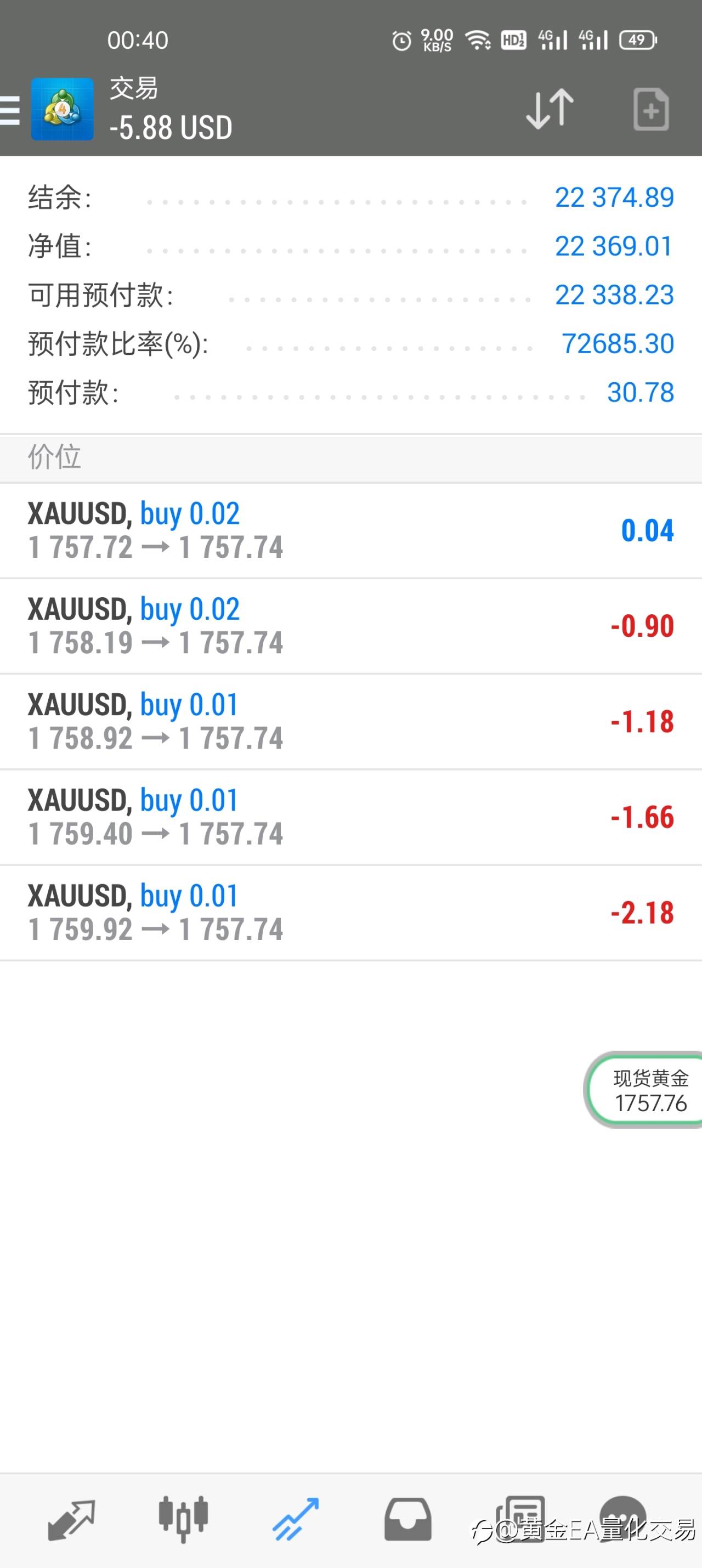The image size is (702, 1568).
Task: Go to the History inbox tab
Action: [x=407, y=1520]
